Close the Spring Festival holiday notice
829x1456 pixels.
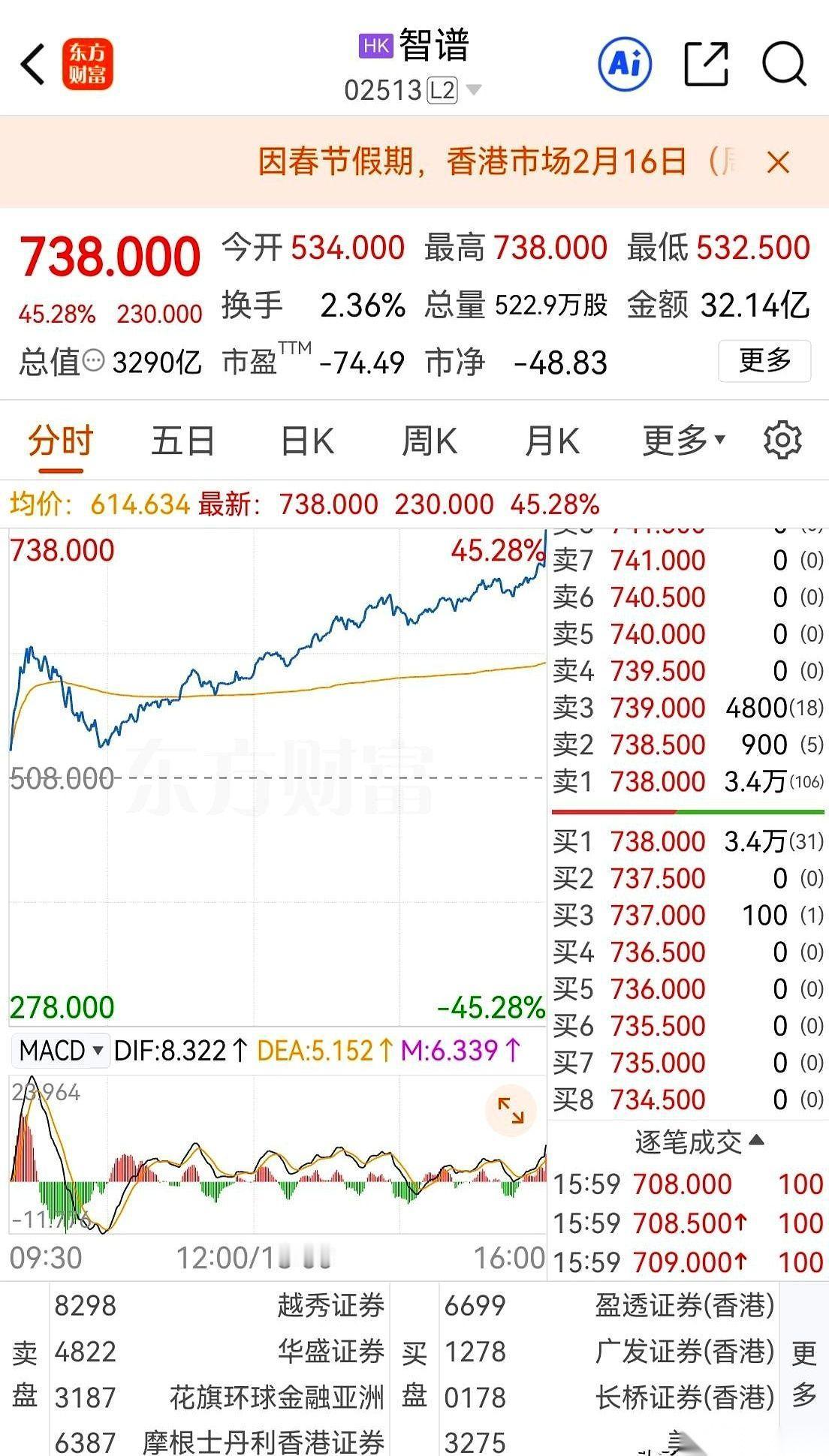pos(779,161)
